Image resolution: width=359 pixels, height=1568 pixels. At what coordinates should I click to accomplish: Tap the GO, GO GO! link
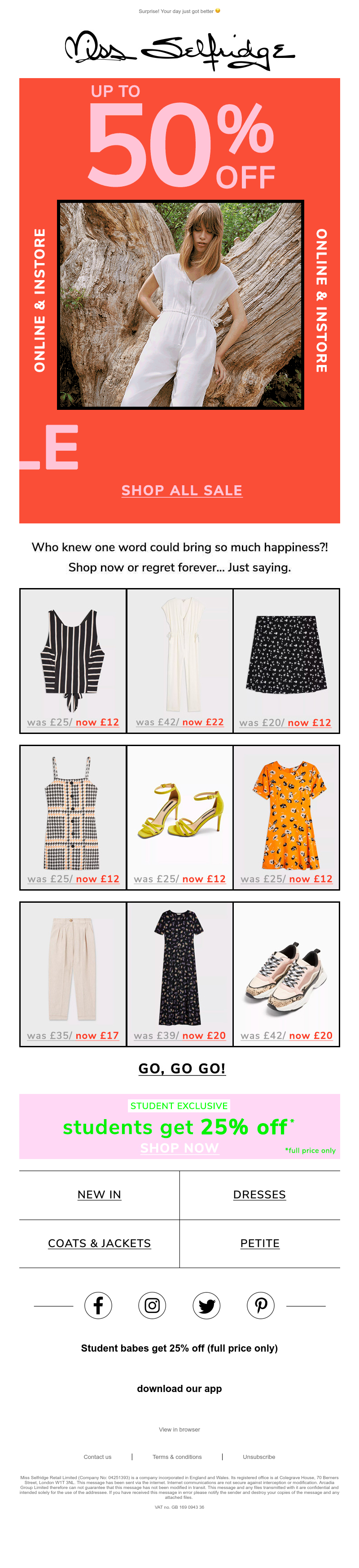pos(181,1069)
